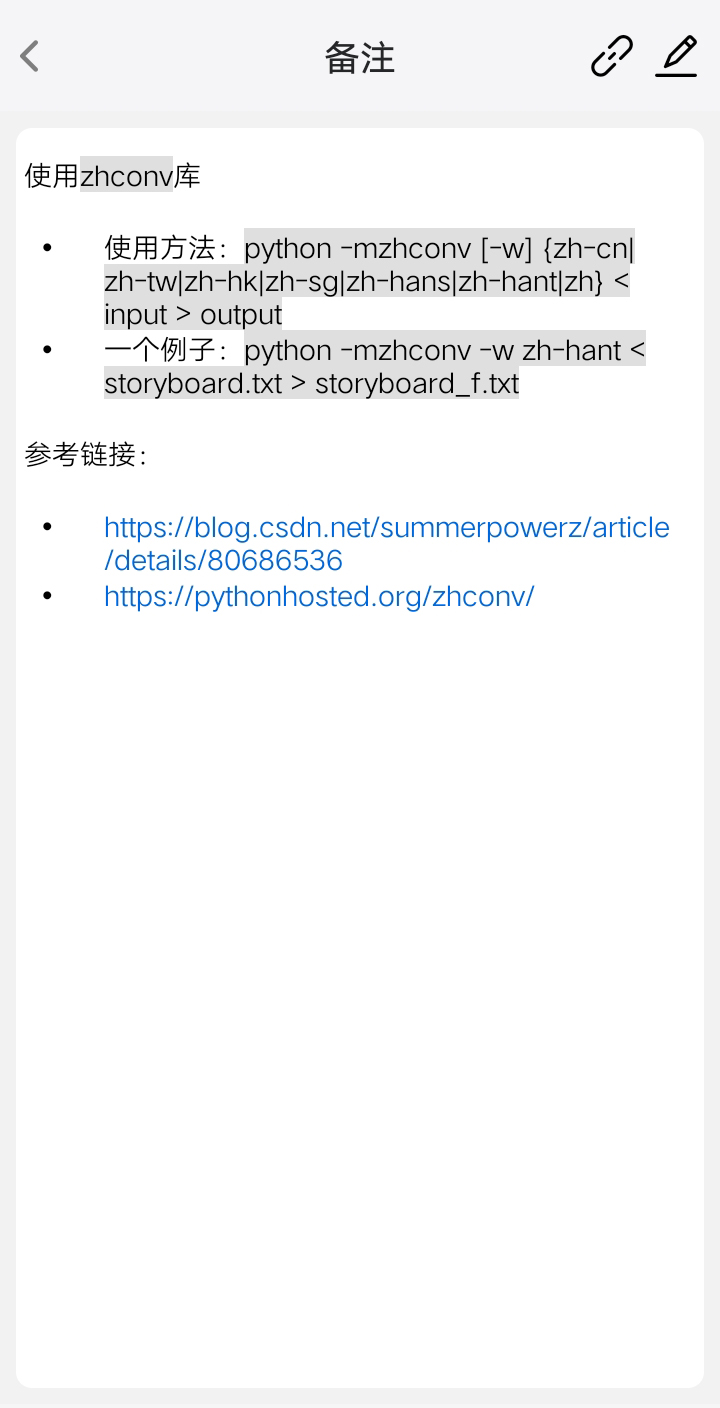
Task: Tap the first bullet point marker
Action: [x=47, y=248]
